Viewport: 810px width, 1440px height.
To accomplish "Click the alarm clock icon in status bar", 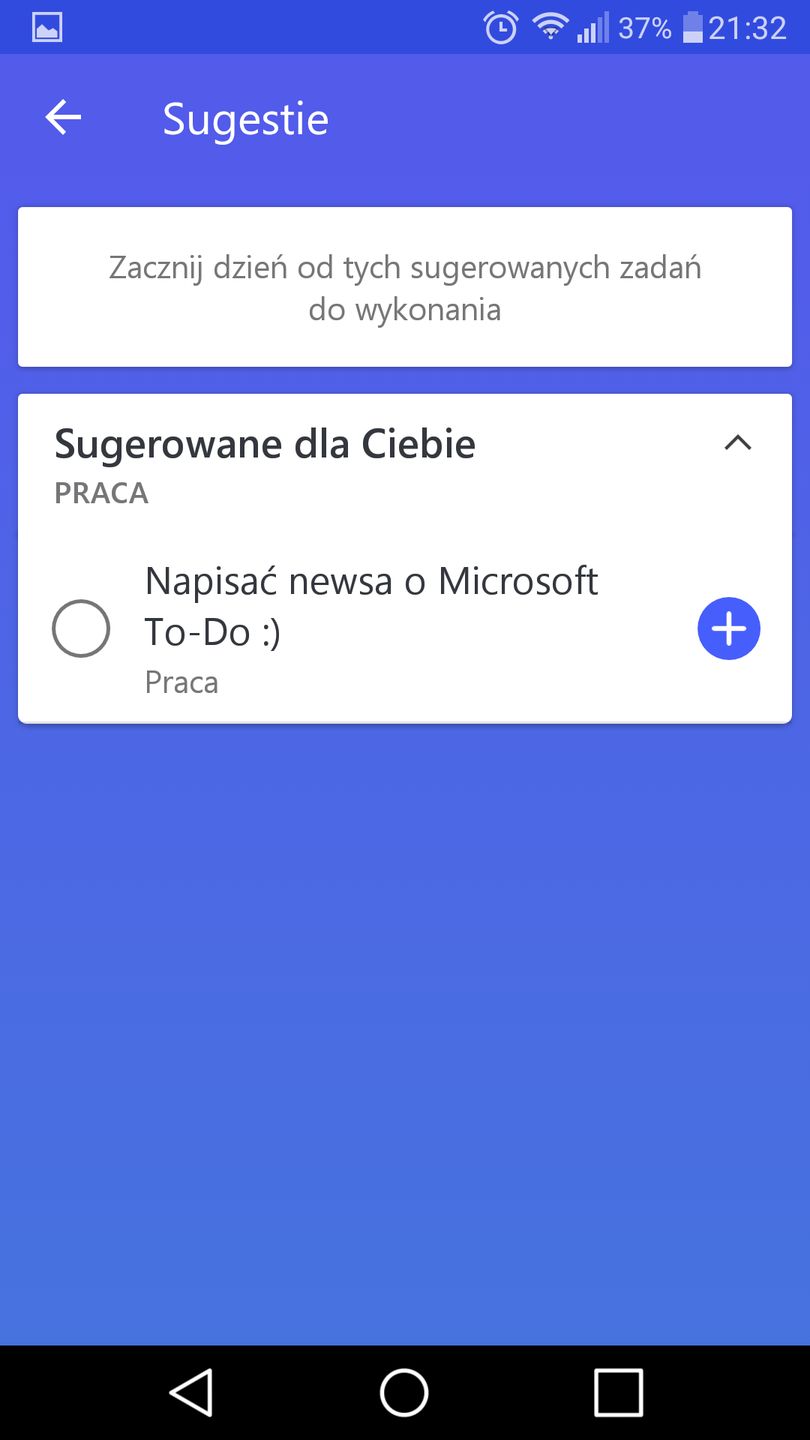I will point(500,26).
